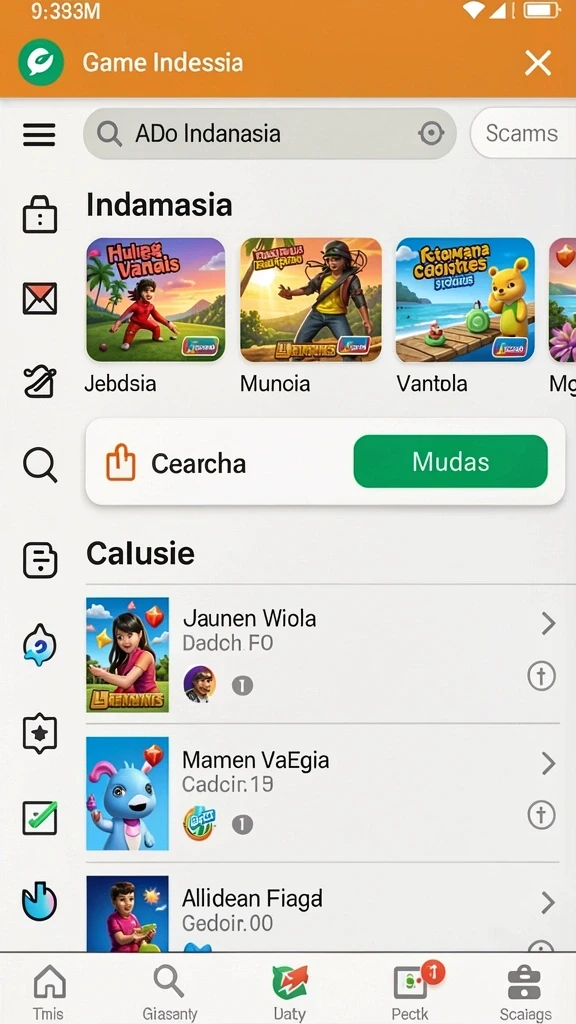Switch to the Tmis home tab
This screenshot has height=1024, width=576.
pos(49,993)
